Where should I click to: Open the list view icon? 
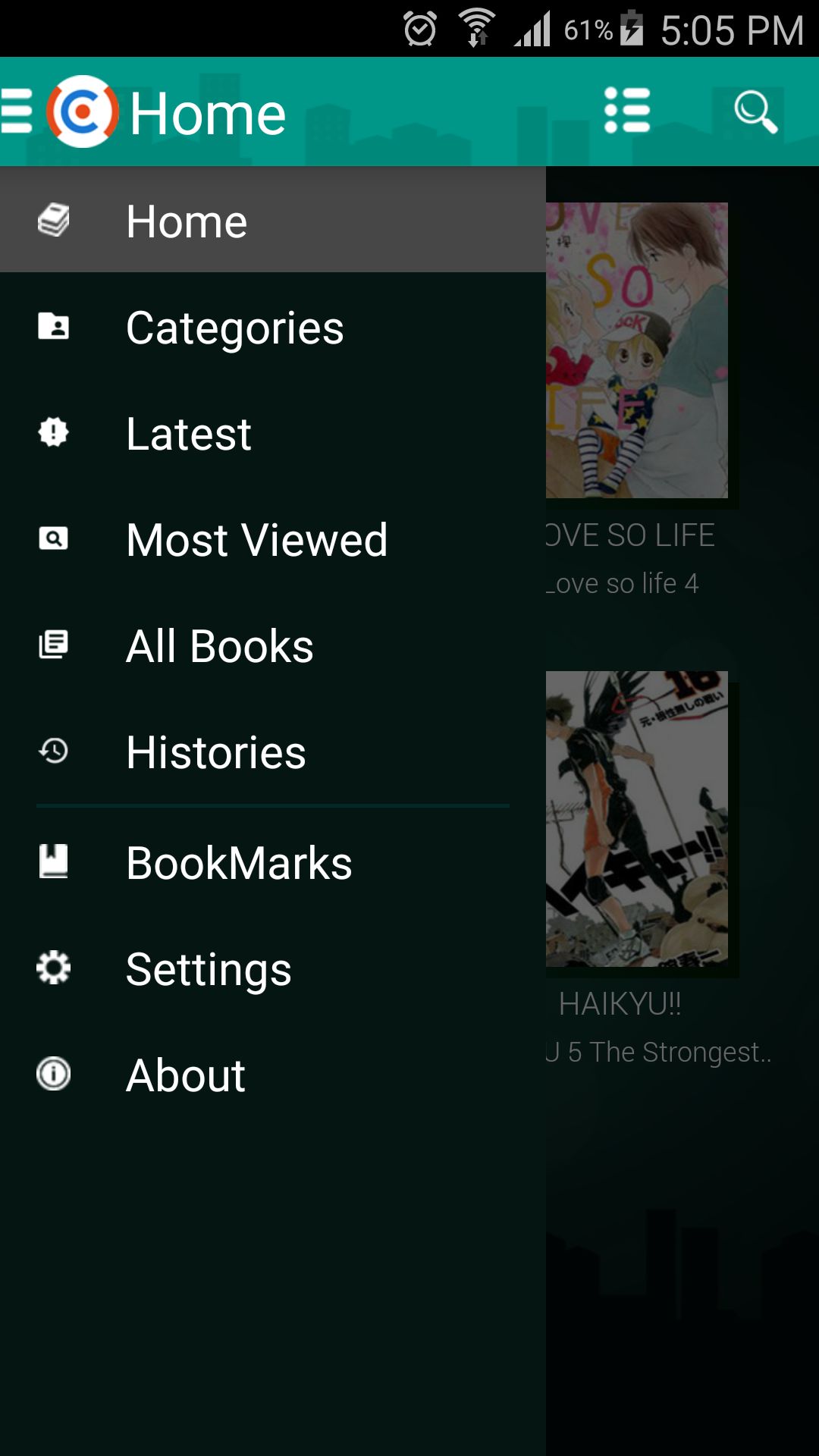click(627, 111)
